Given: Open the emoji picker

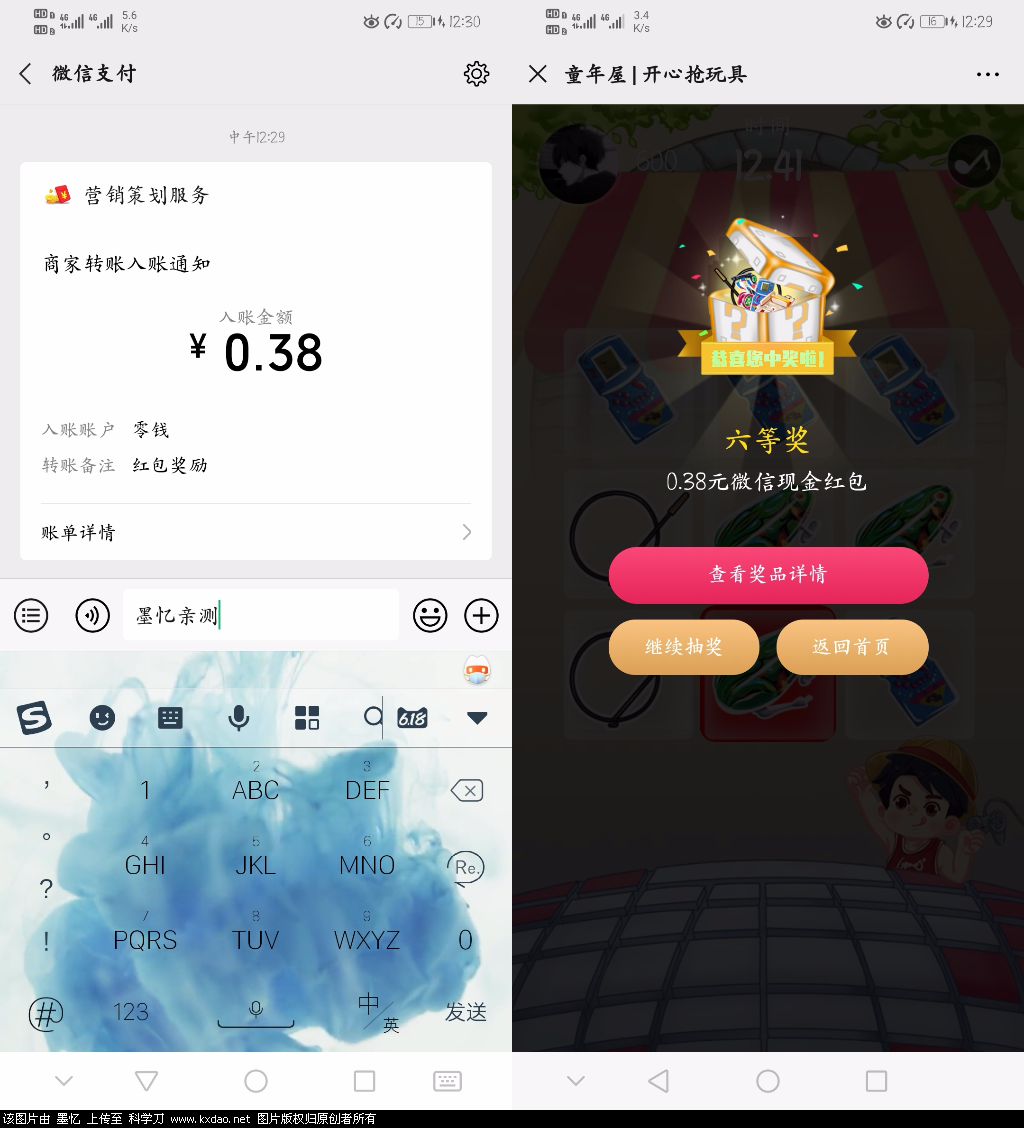Looking at the screenshot, I should (x=430, y=615).
